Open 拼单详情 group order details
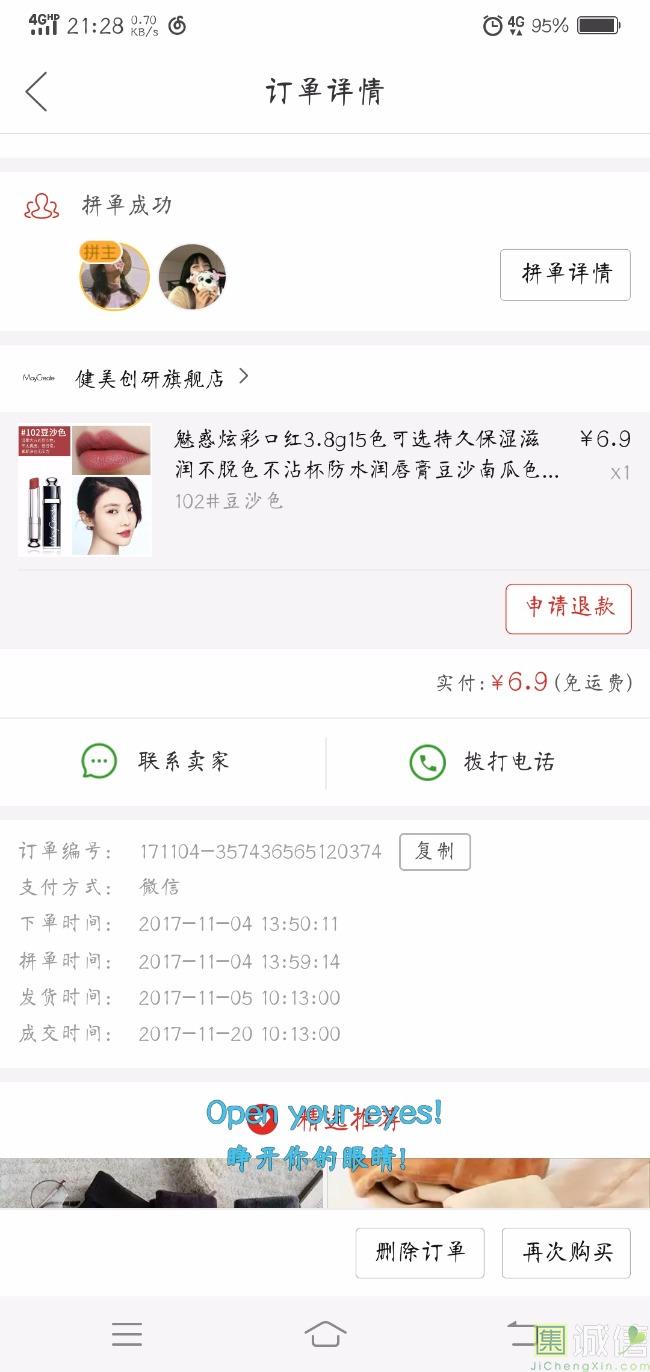Image resolution: width=650 pixels, height=1372 pixels. point(565,274)
